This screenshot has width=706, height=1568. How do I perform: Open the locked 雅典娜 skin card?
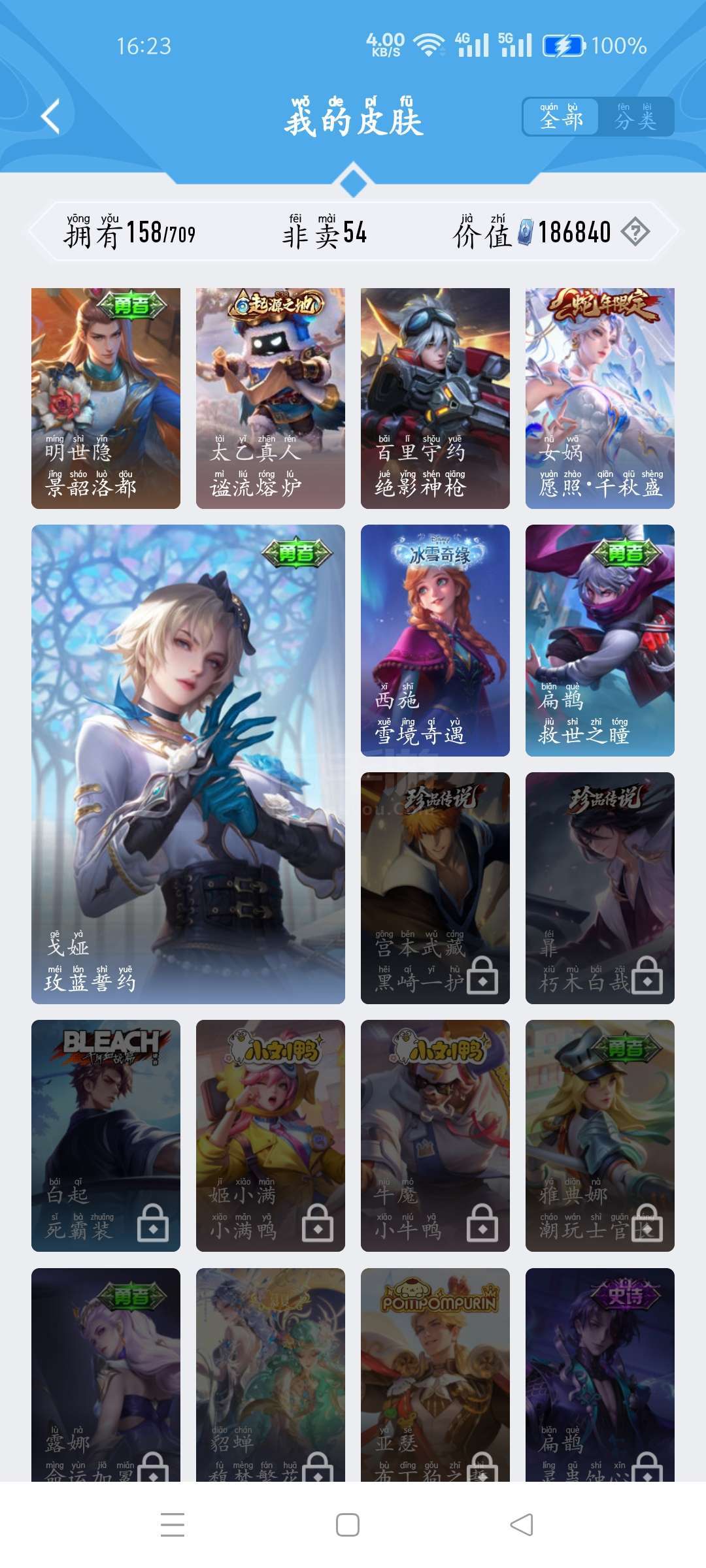click(600, 1135)
